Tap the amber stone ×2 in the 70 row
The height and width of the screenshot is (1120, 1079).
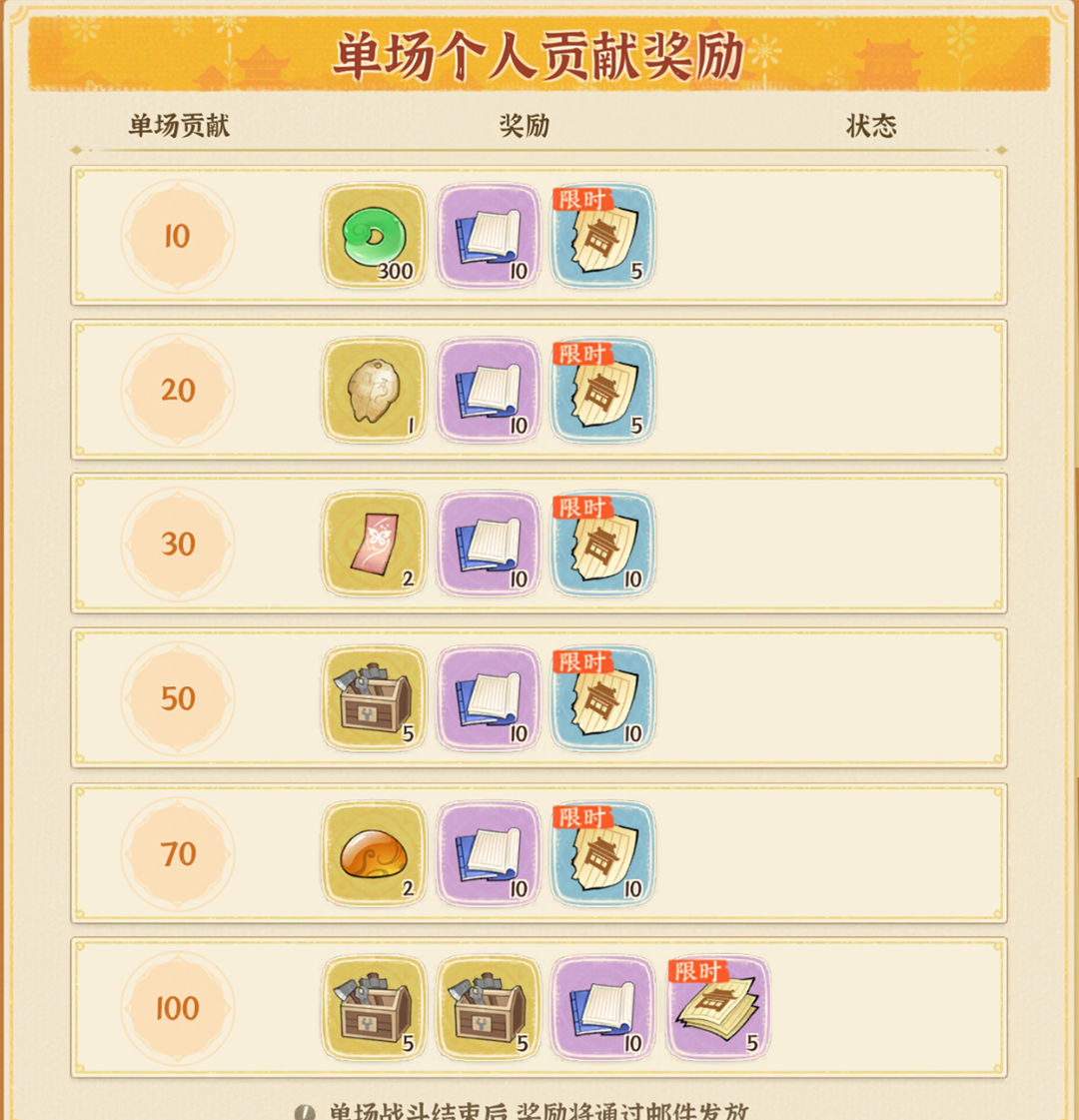(x=372, y=852)
